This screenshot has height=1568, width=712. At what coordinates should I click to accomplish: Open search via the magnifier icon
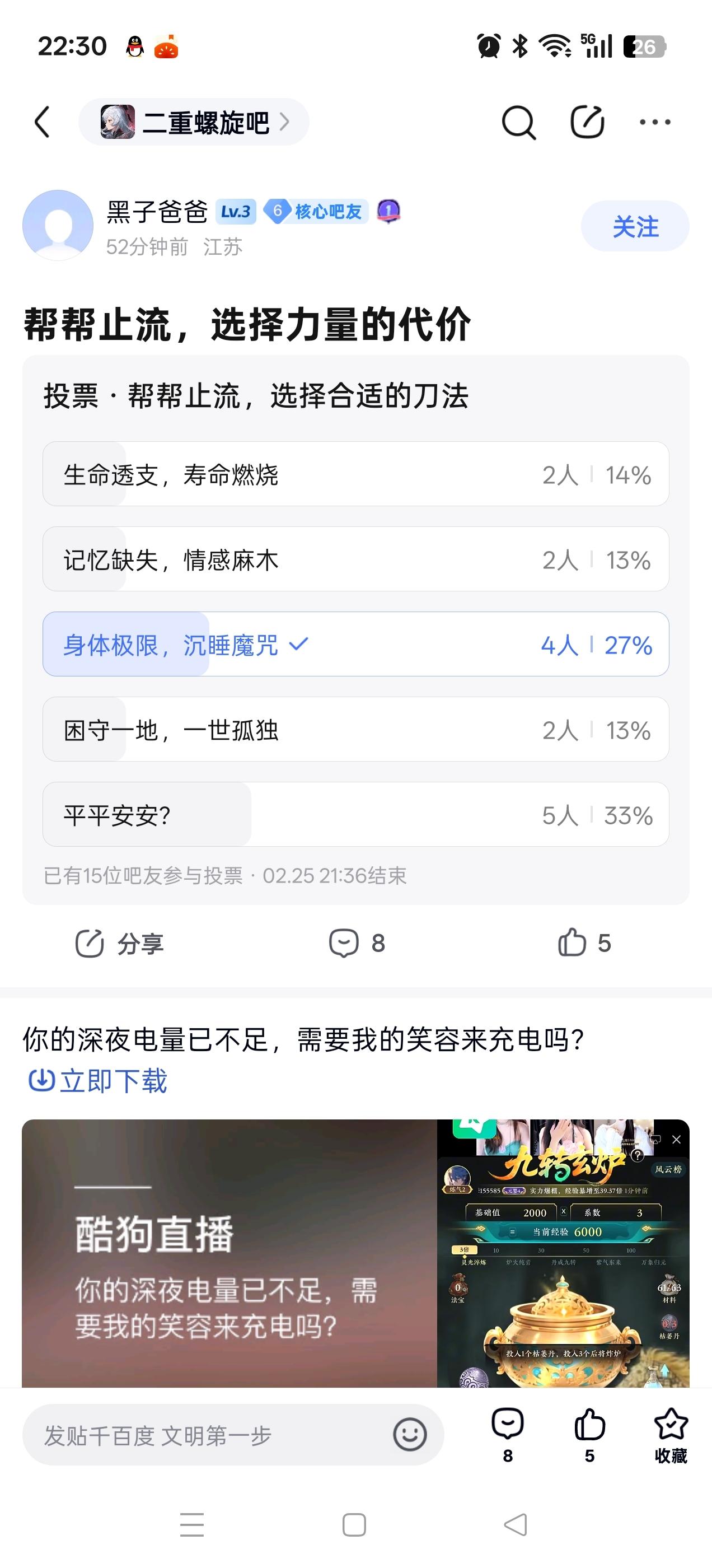518,122
